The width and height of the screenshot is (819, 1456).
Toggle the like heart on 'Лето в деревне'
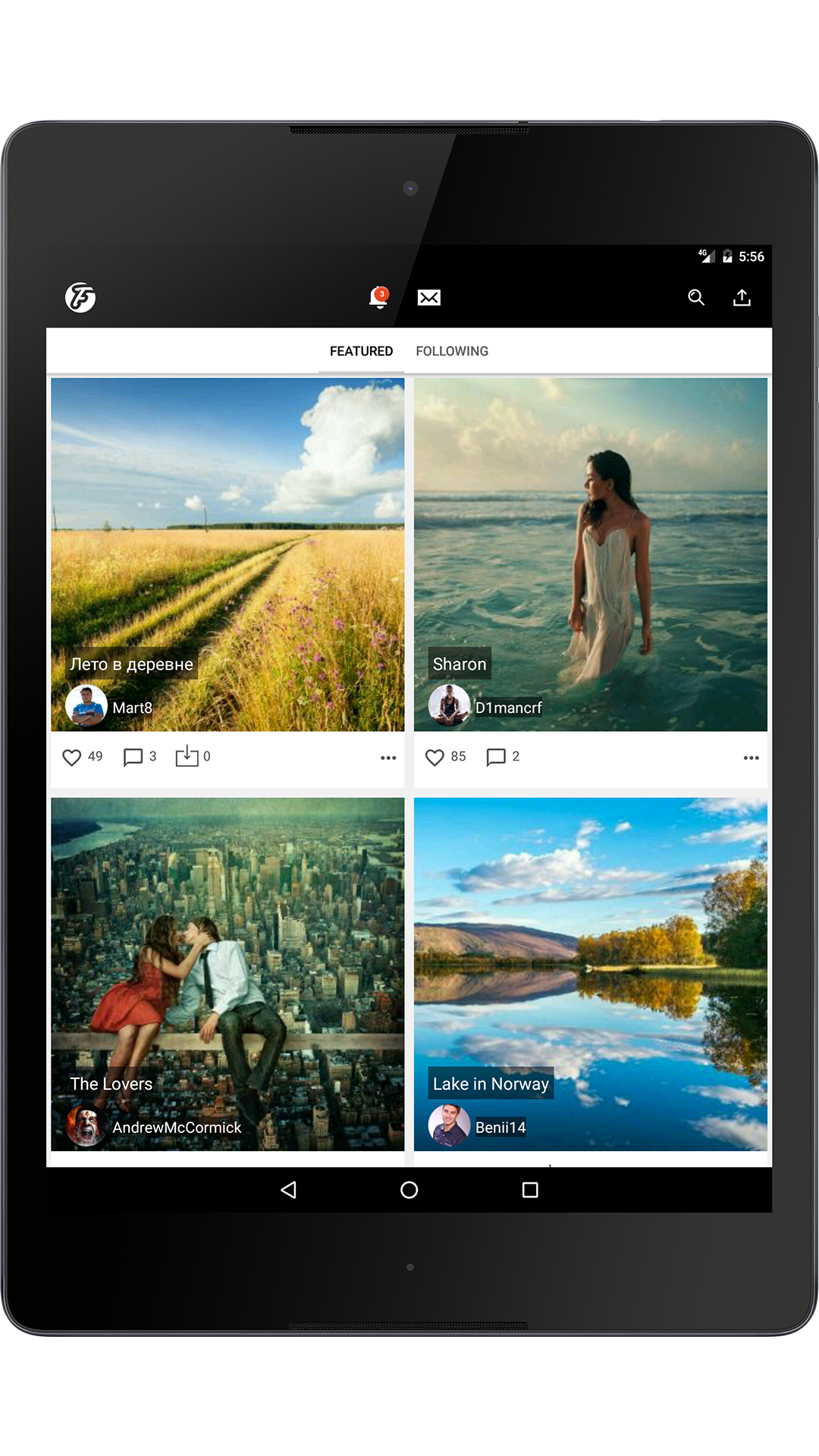pos(72,756)
